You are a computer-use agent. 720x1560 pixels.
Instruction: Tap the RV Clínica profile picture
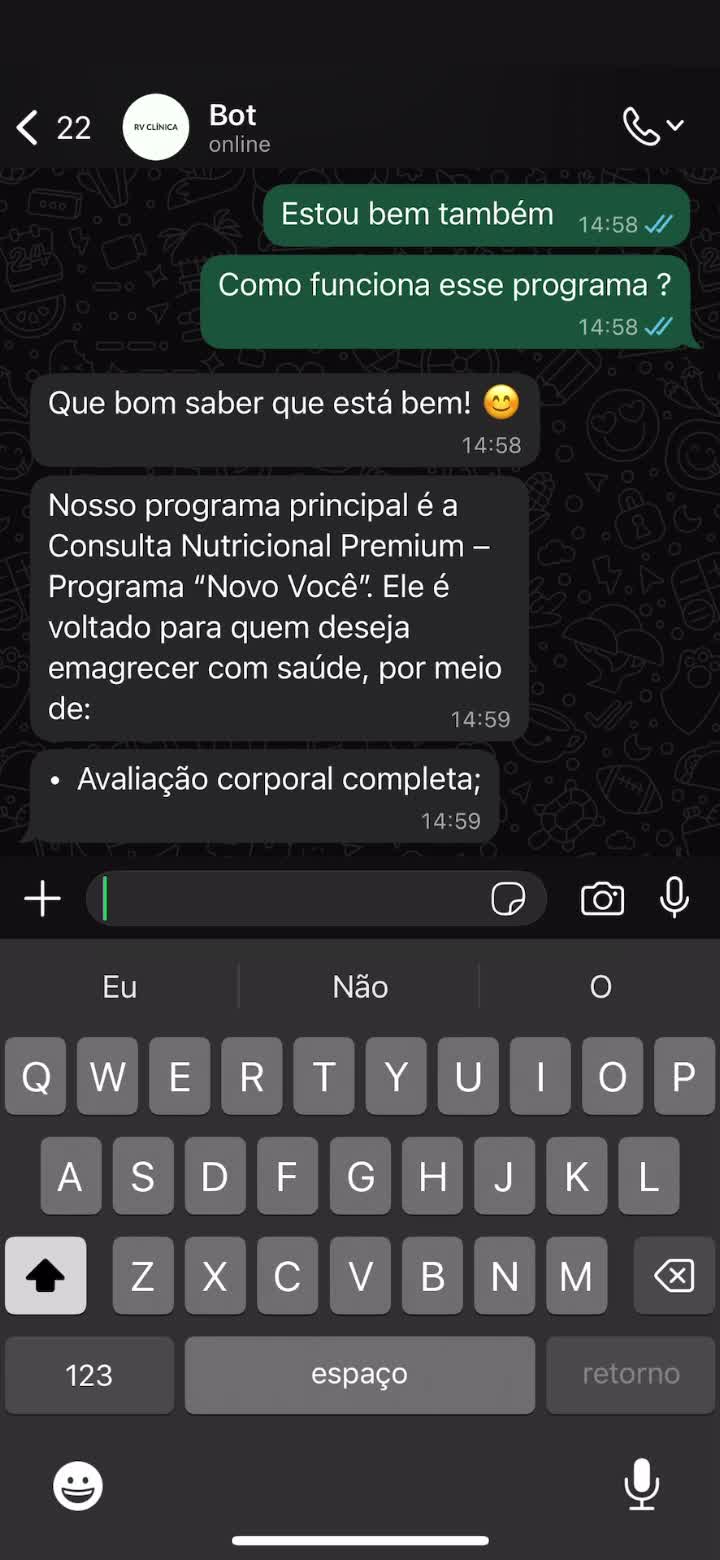pos(155,127)
